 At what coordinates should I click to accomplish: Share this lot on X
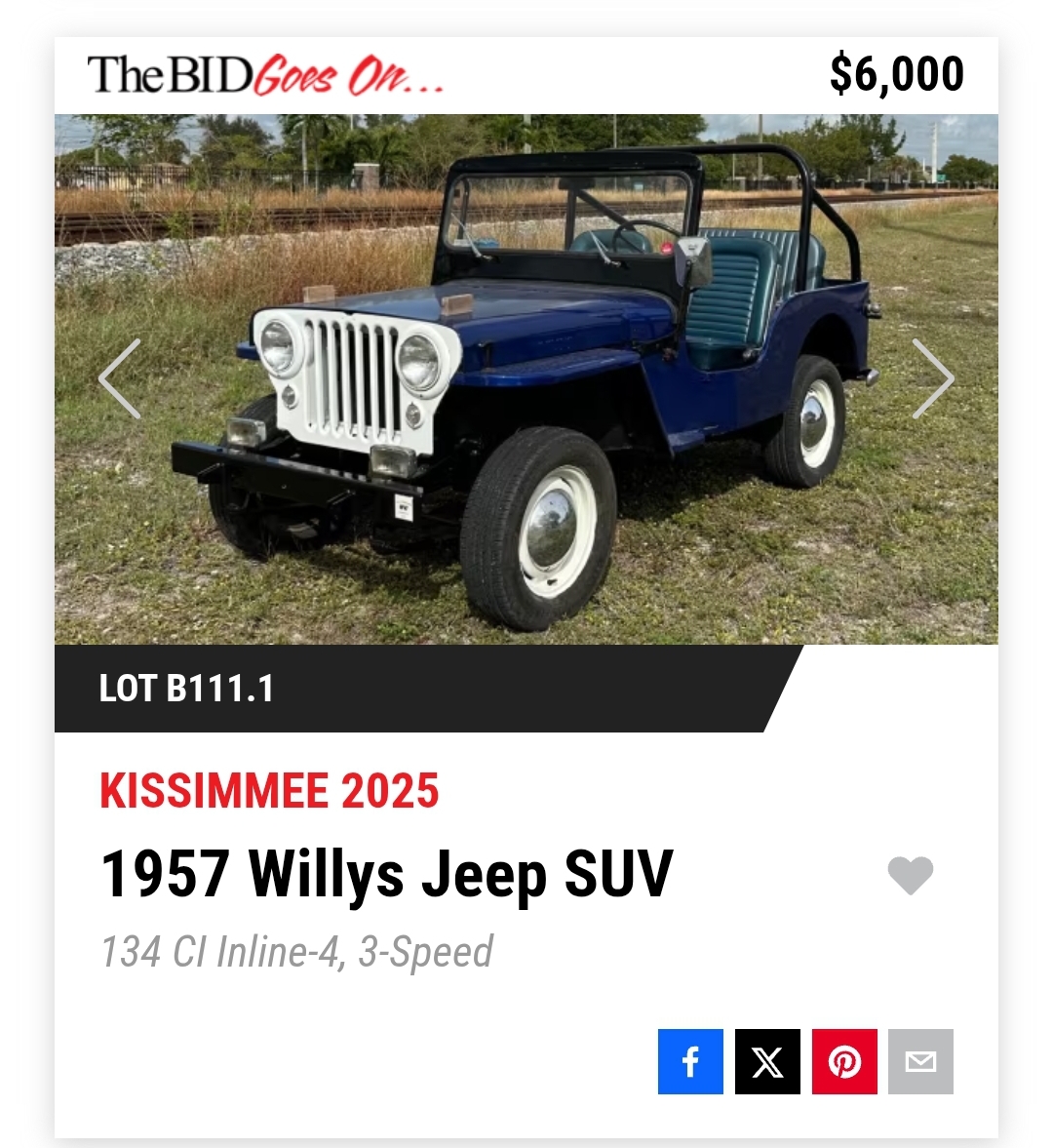(767, 1061)
